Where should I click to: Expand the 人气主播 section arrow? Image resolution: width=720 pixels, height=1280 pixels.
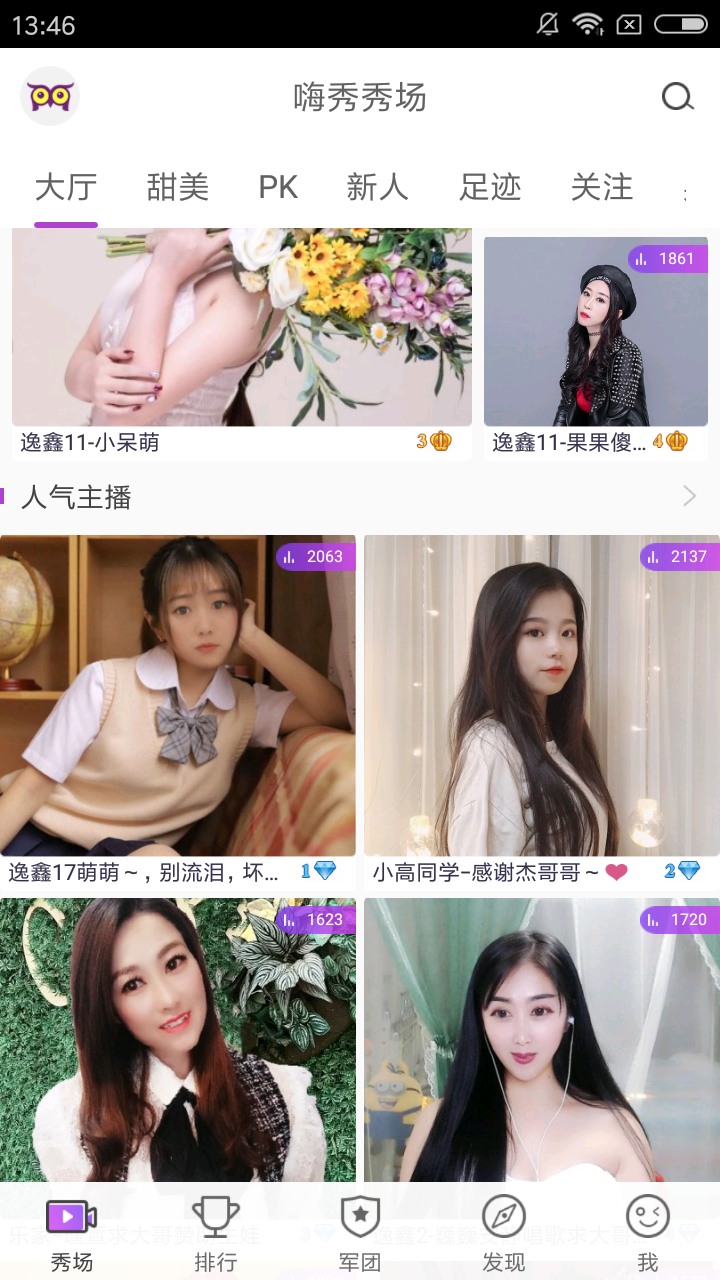[689, 496]
